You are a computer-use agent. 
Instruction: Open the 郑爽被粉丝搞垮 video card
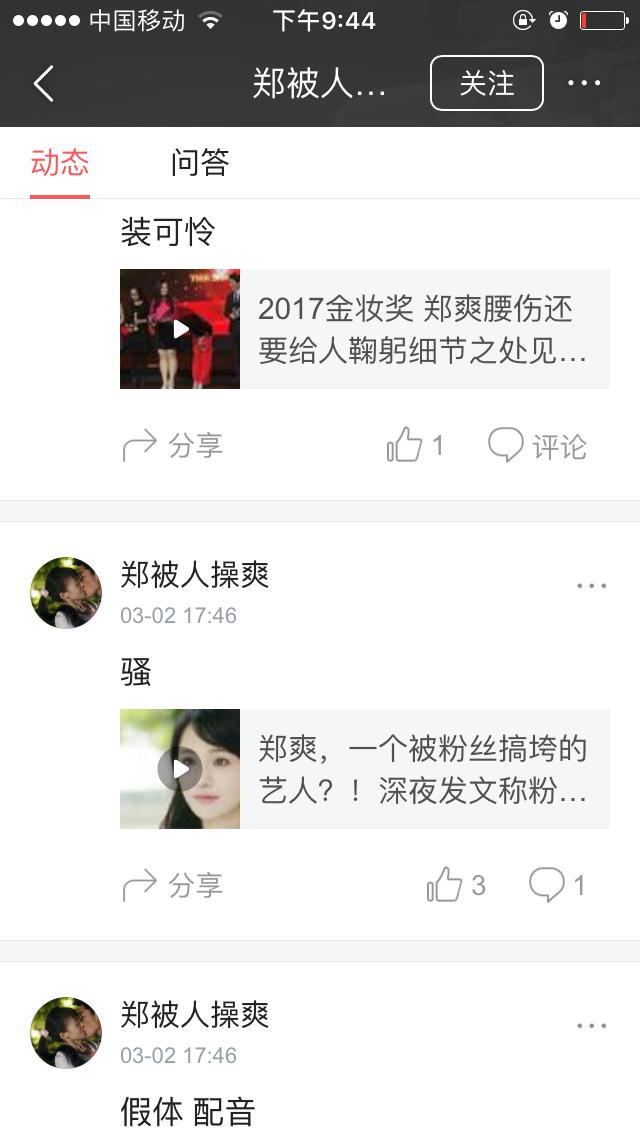tap(364, 769)
